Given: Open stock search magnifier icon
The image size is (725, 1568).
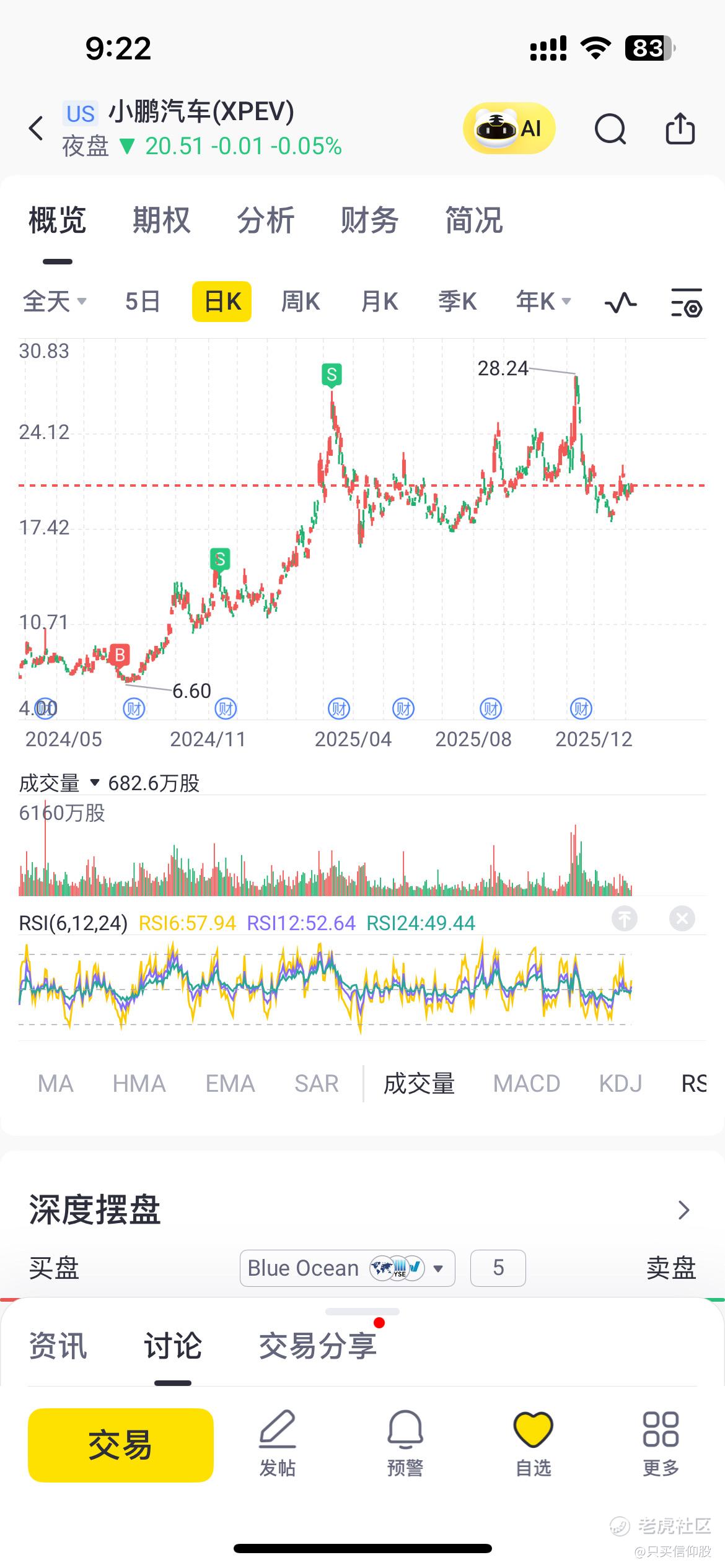Looking at the screenshot, I should (x=610, y=129).
